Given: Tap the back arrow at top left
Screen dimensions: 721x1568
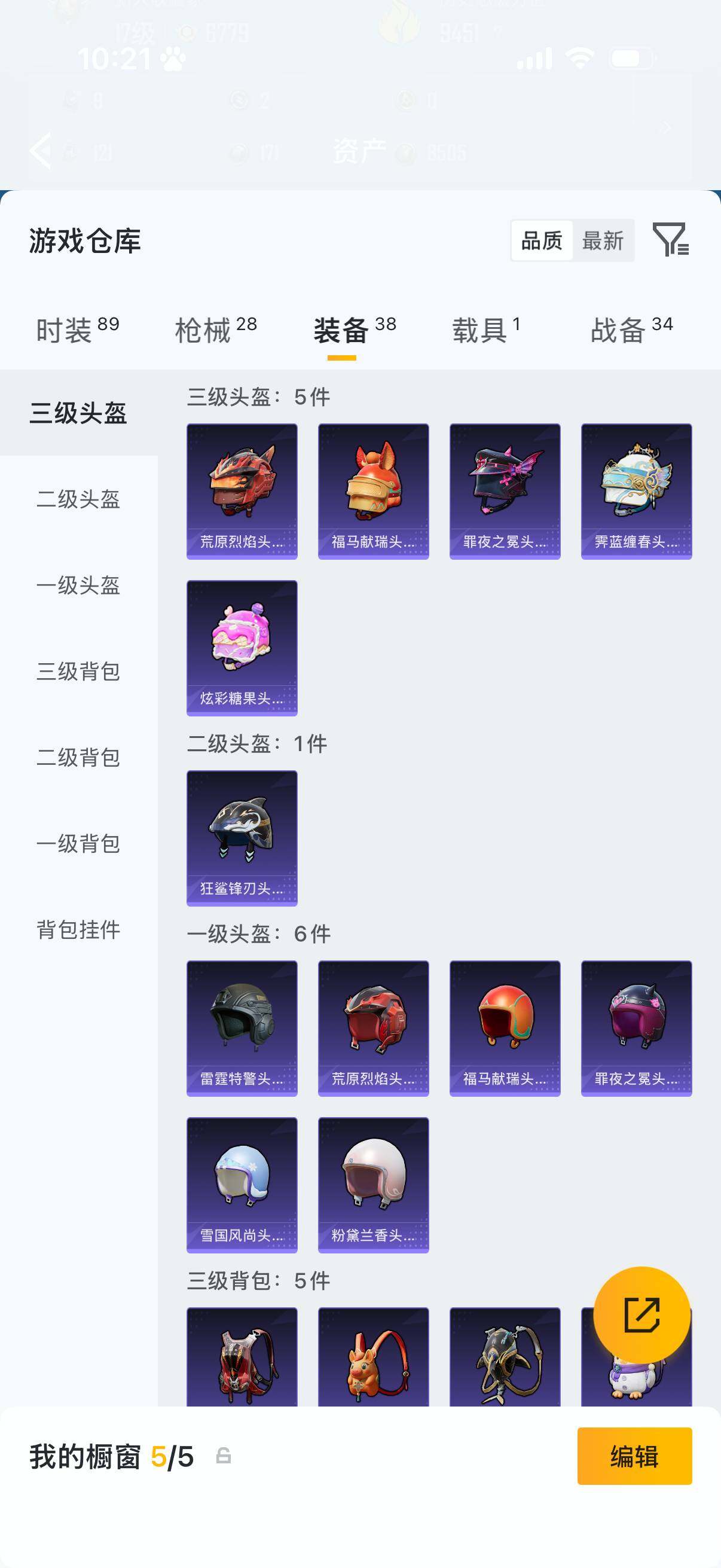Looking at the screenshot, I should click(41, 151).
